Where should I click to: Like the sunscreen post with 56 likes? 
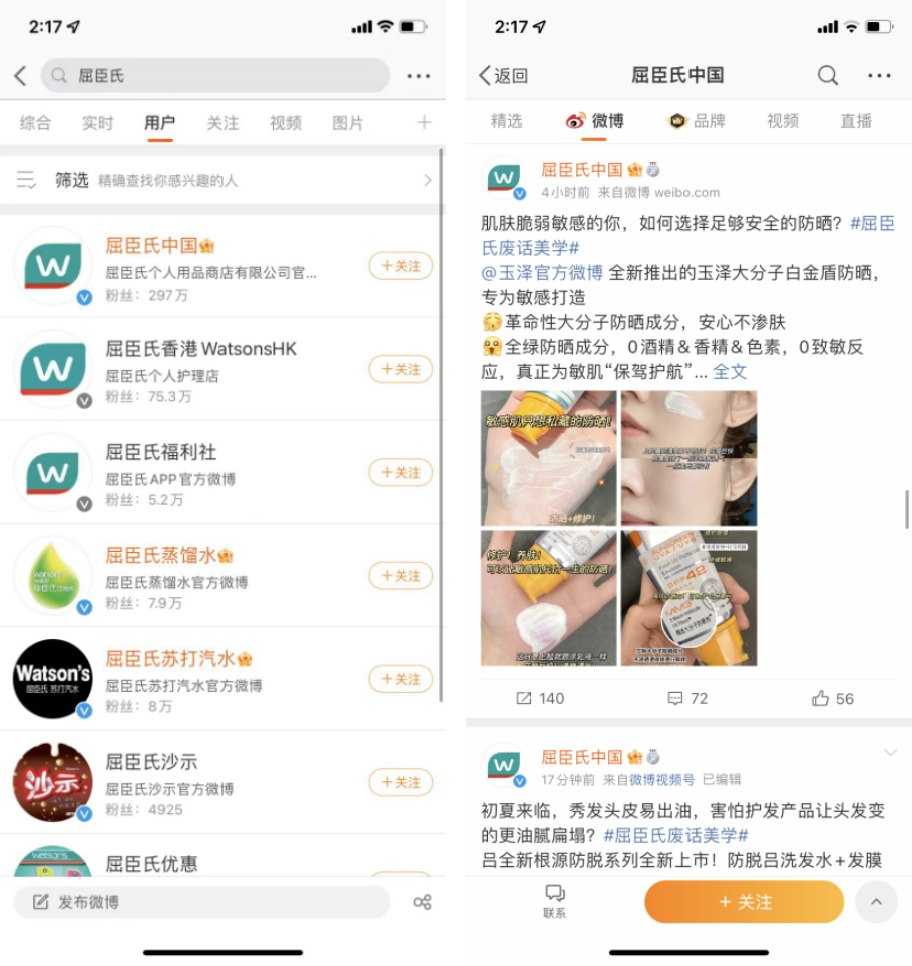click(x=833, y=698)
